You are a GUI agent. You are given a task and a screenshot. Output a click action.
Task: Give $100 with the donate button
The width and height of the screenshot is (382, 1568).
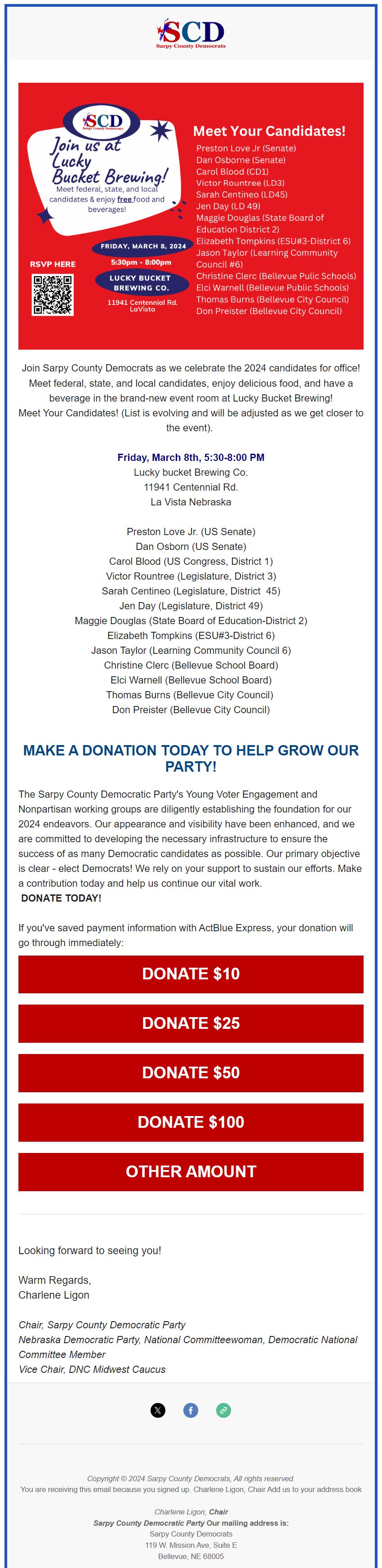pyautogui.click(x=191, y=1121)
